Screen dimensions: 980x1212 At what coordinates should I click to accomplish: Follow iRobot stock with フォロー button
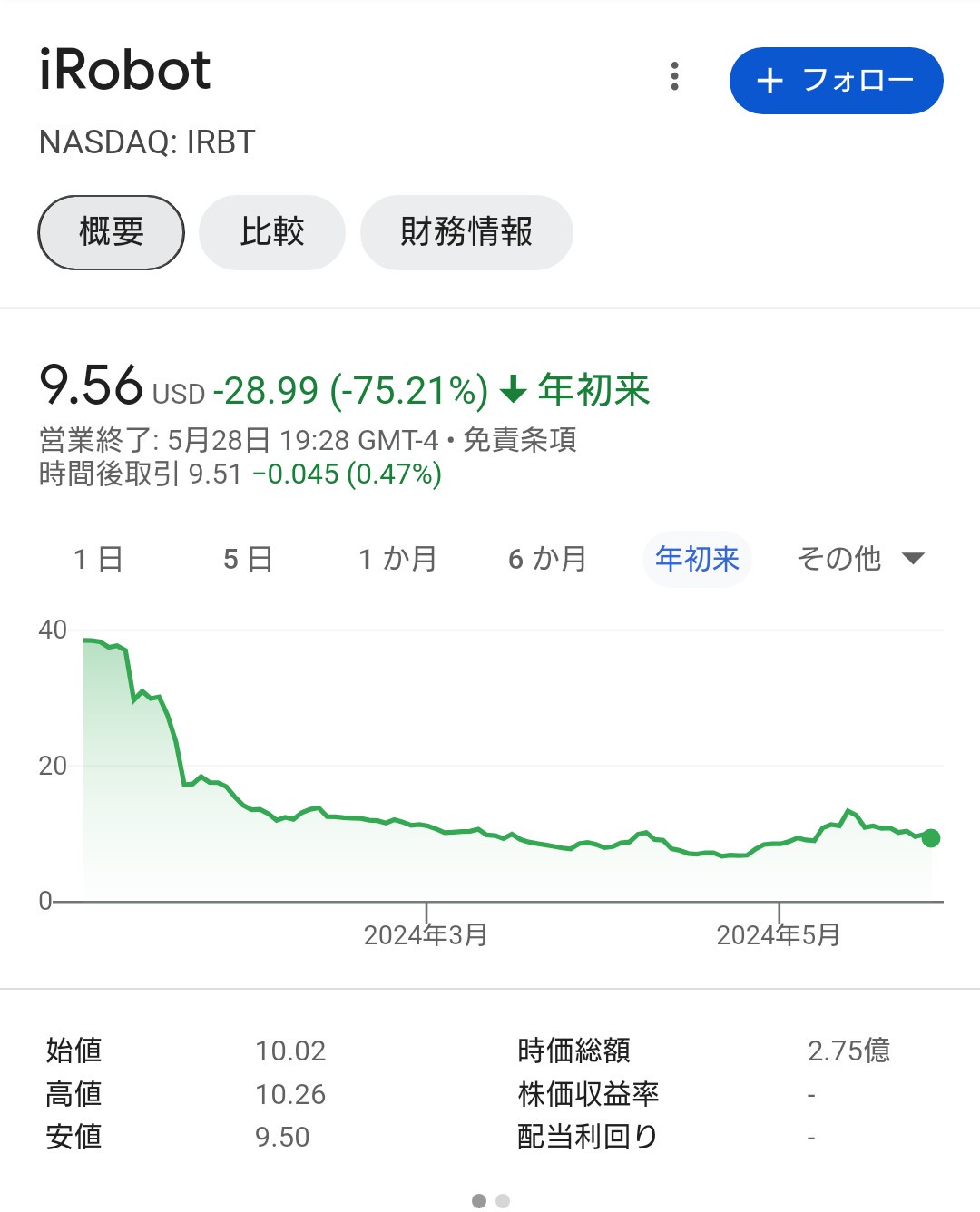point(836,81)
